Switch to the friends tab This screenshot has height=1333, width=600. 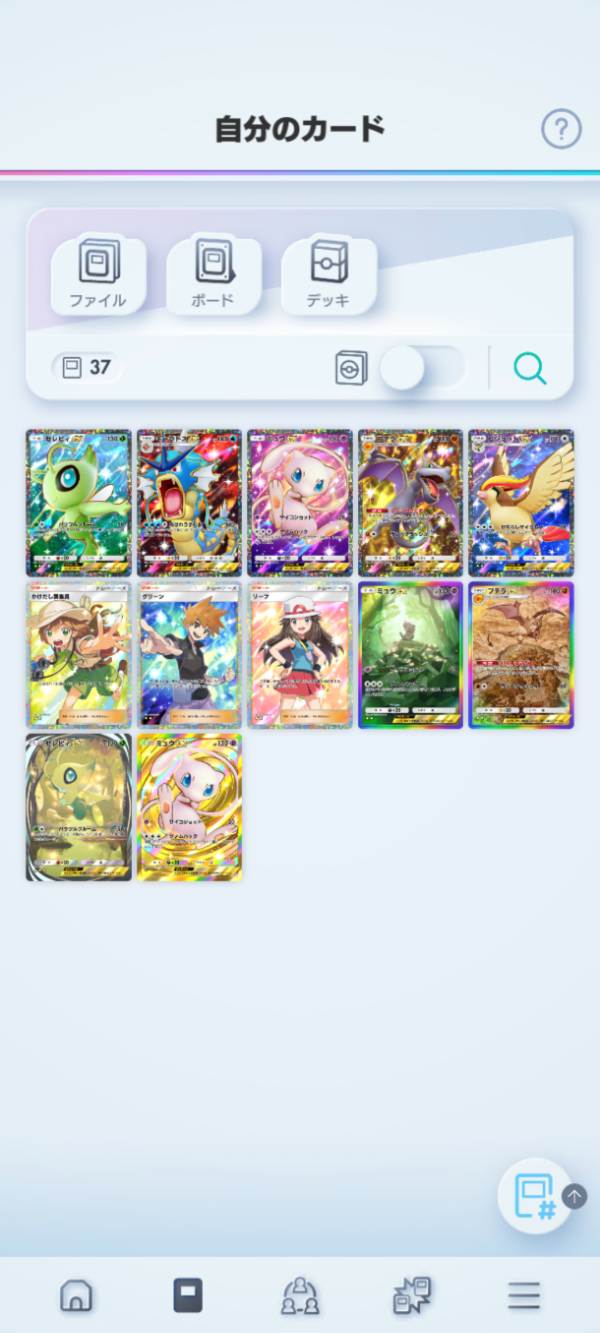[x=299, y=1296]
